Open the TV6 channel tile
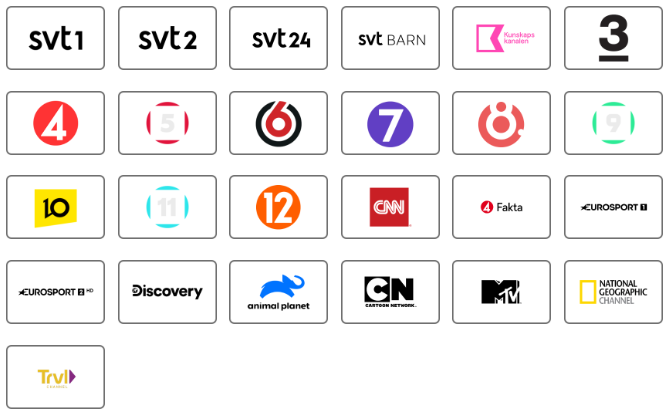The width and height of the screenshot is (670, 415). [278, 123]
